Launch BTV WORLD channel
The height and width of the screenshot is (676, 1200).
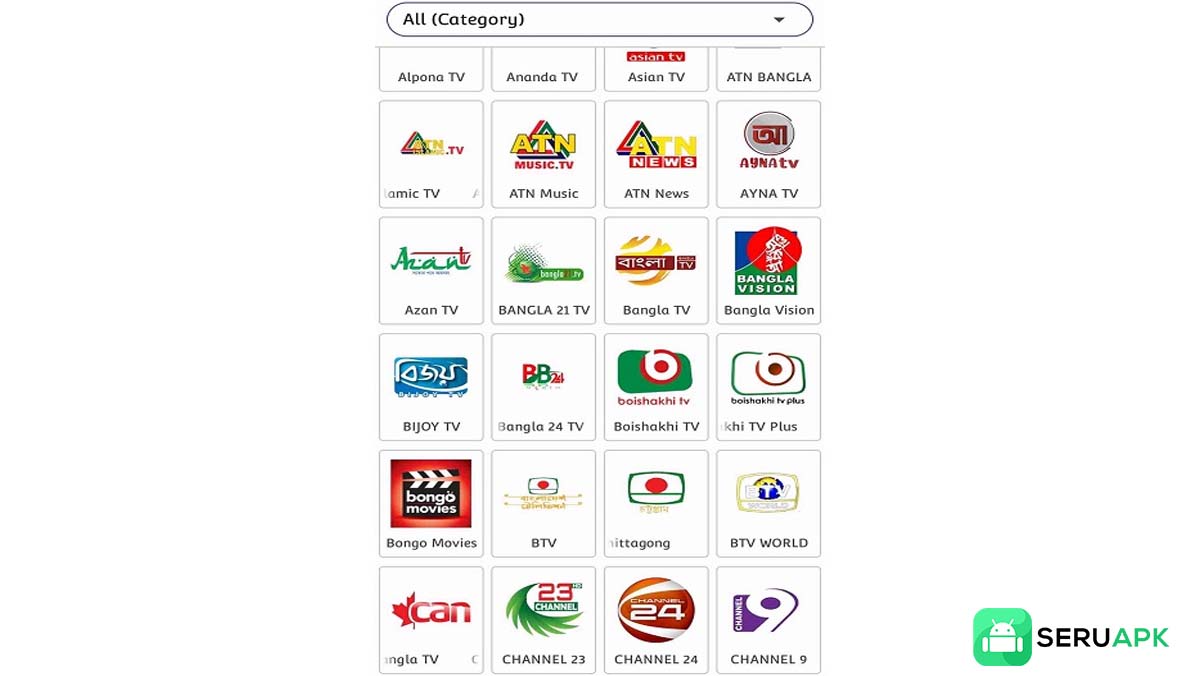[768, 503]
